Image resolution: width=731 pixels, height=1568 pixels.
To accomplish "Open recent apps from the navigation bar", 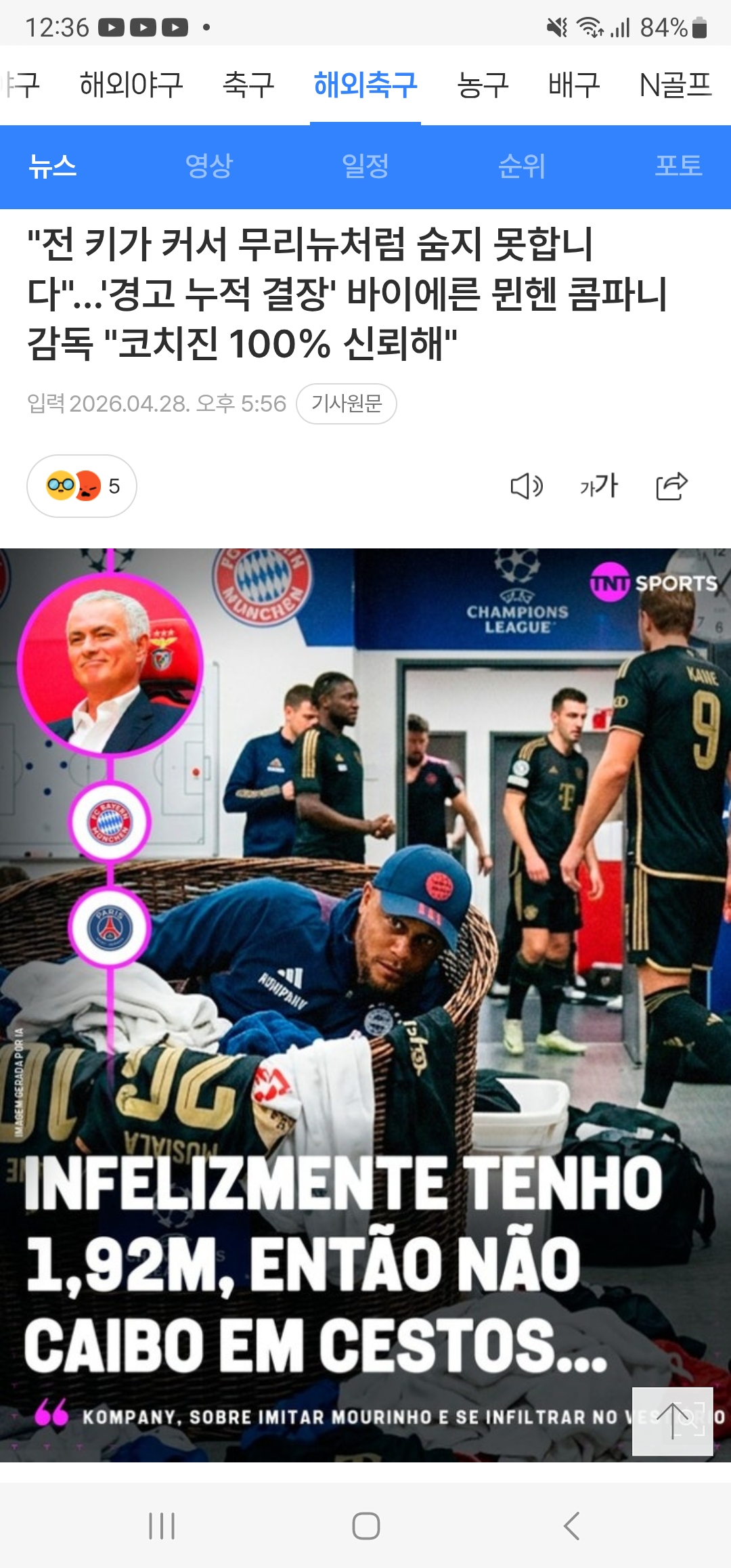I will tap(162, 1526).
